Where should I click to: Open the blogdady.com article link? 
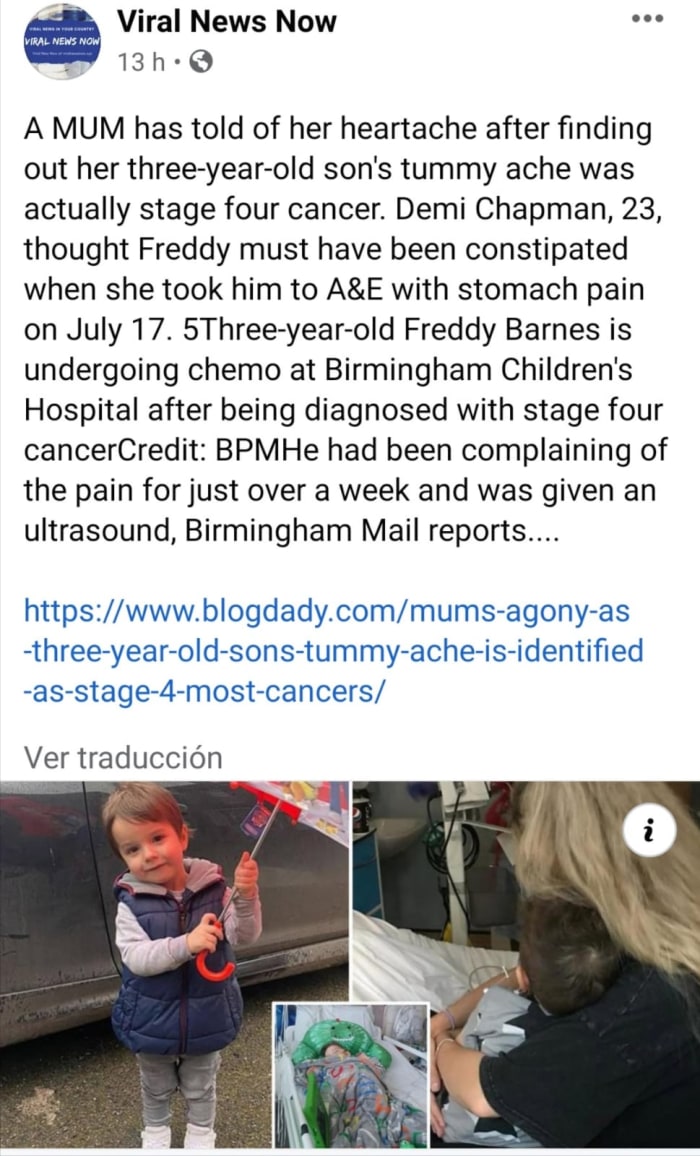[x=332, y=651]
